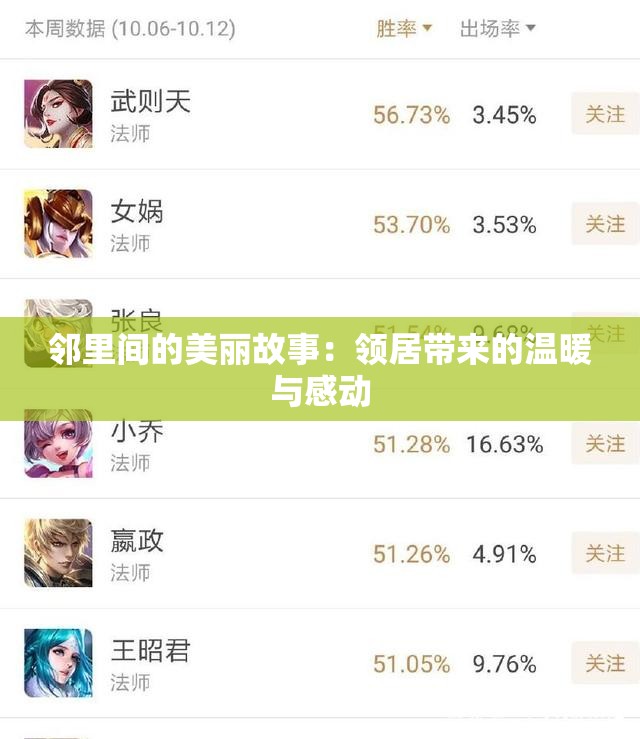Open 王昭君 hero details row
The width and height of the screenshot is (640, 739).
[150, 663]
